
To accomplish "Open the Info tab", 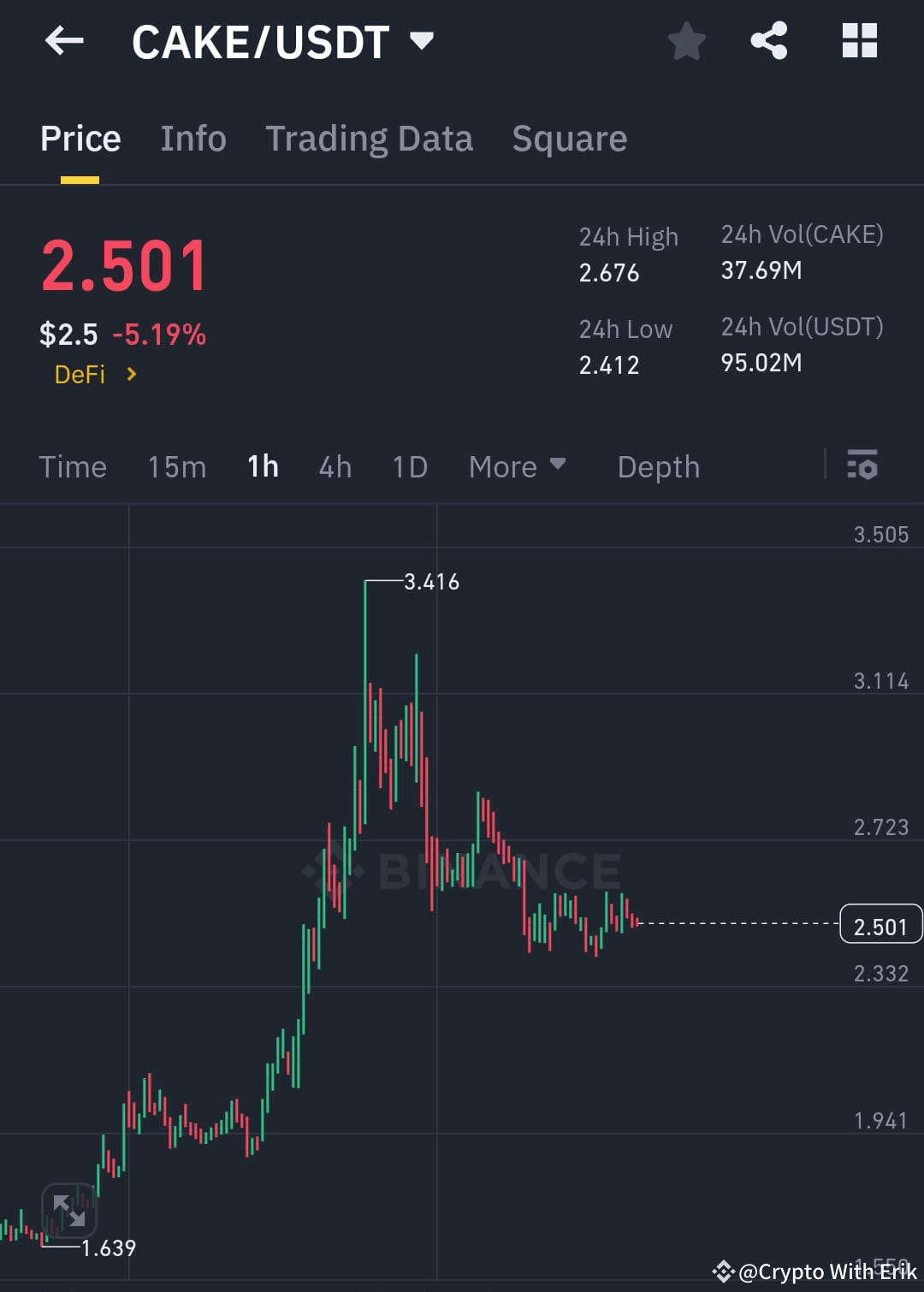I will coord(192,138).
